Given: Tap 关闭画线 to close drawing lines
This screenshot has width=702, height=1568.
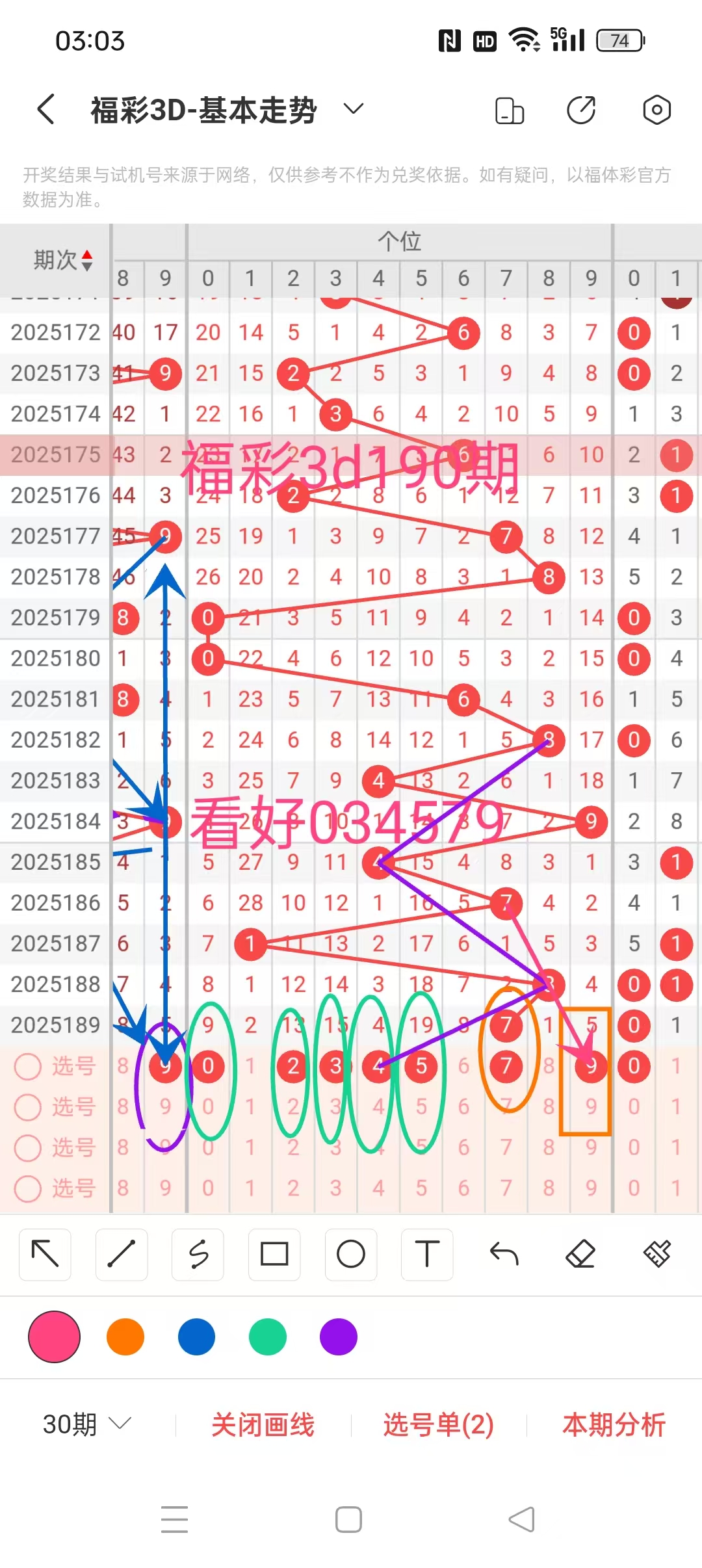Looking at the screenshot, I should coord(263,1424).
